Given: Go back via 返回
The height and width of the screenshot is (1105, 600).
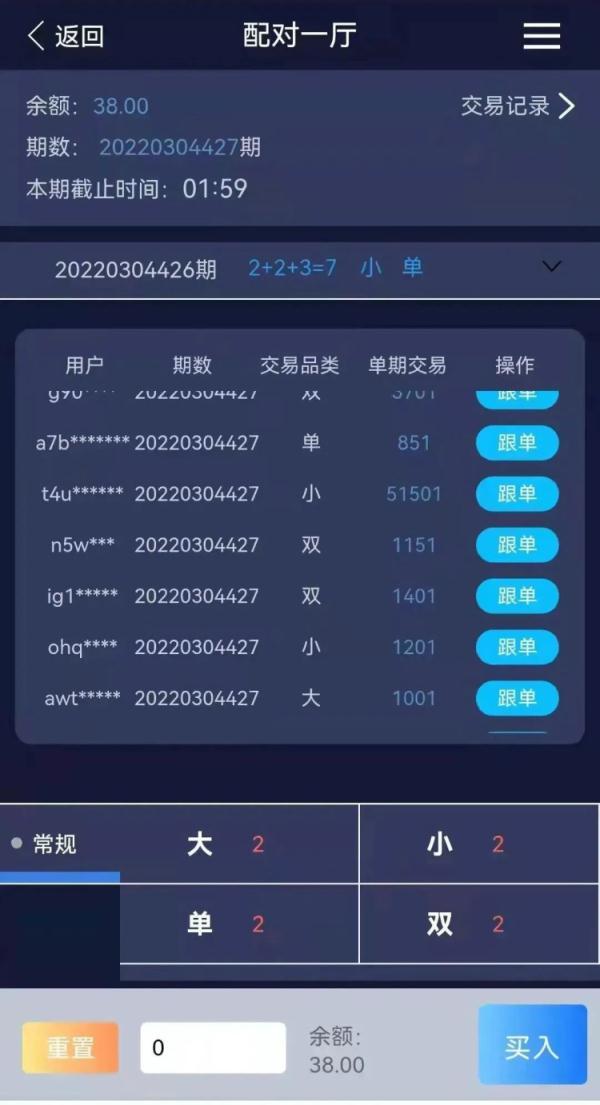Looking at the screenshot, I should [66, 37].
